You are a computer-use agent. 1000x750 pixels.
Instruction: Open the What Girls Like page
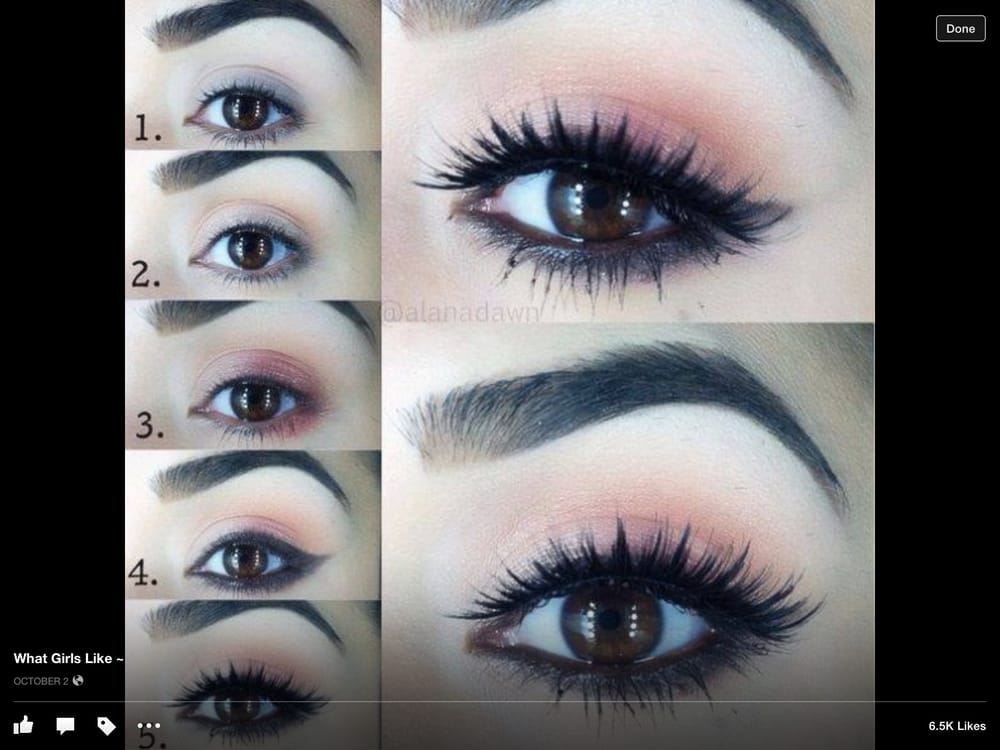[x=68, y=658]
